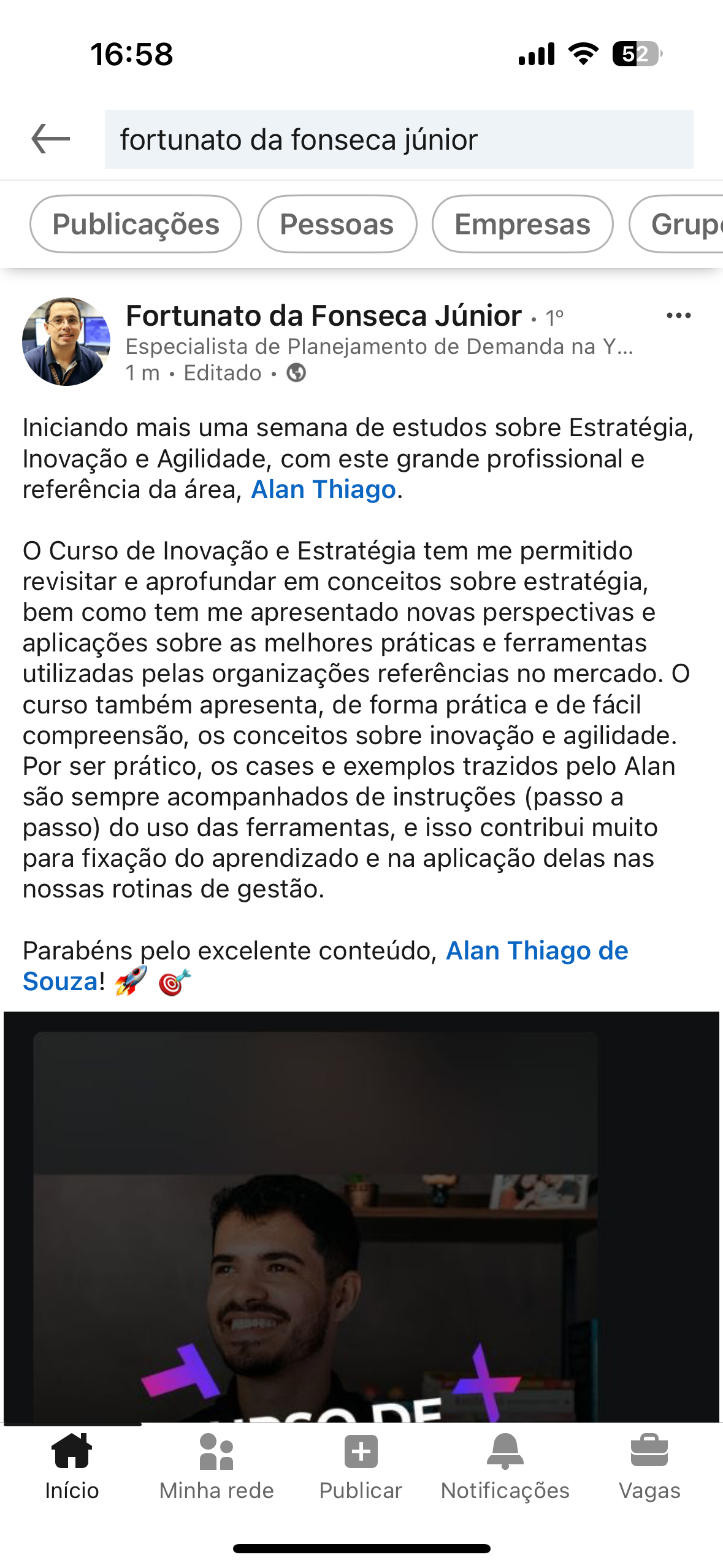Switch to Minha rede tab

coord(216,1466)
